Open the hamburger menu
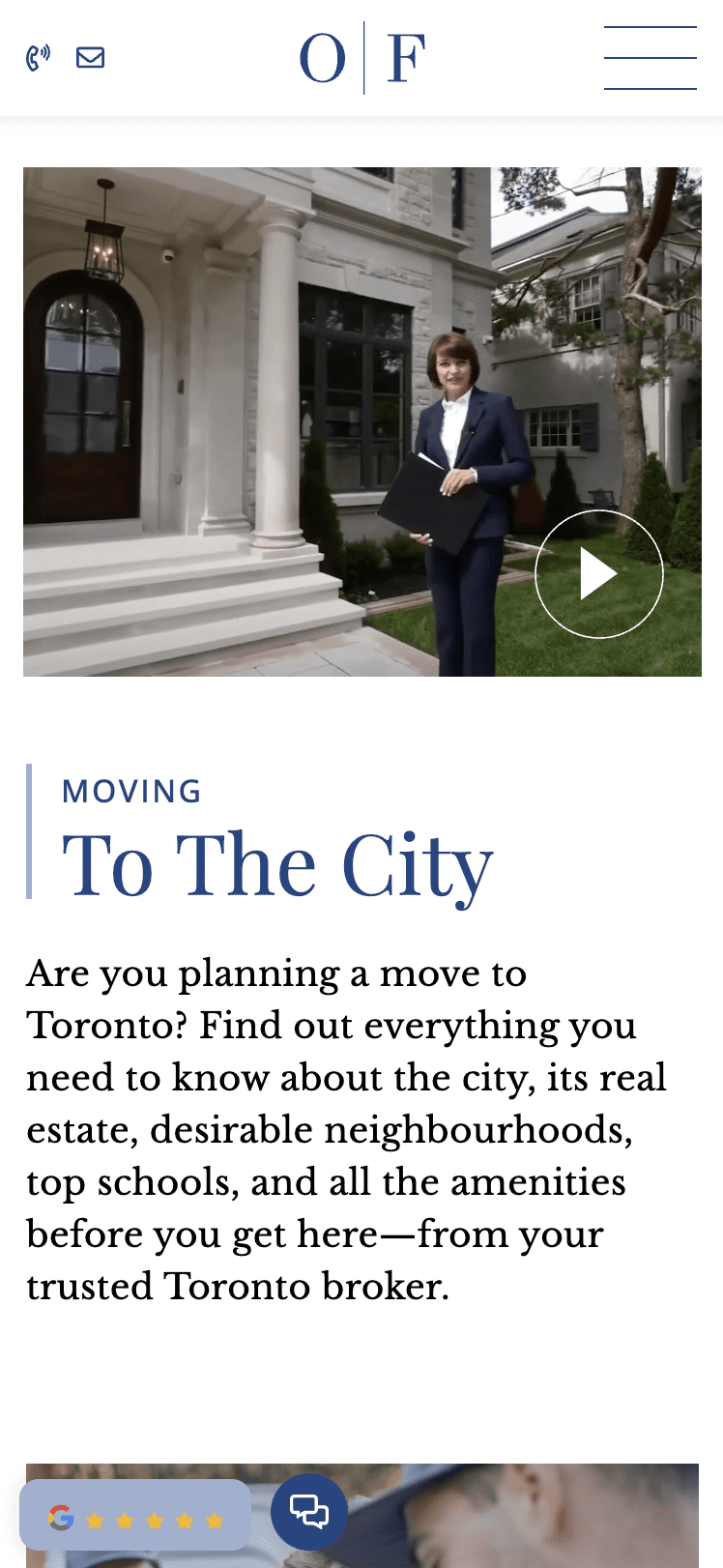The width and height of the screenshot is (723, 1568). (651, 58)
